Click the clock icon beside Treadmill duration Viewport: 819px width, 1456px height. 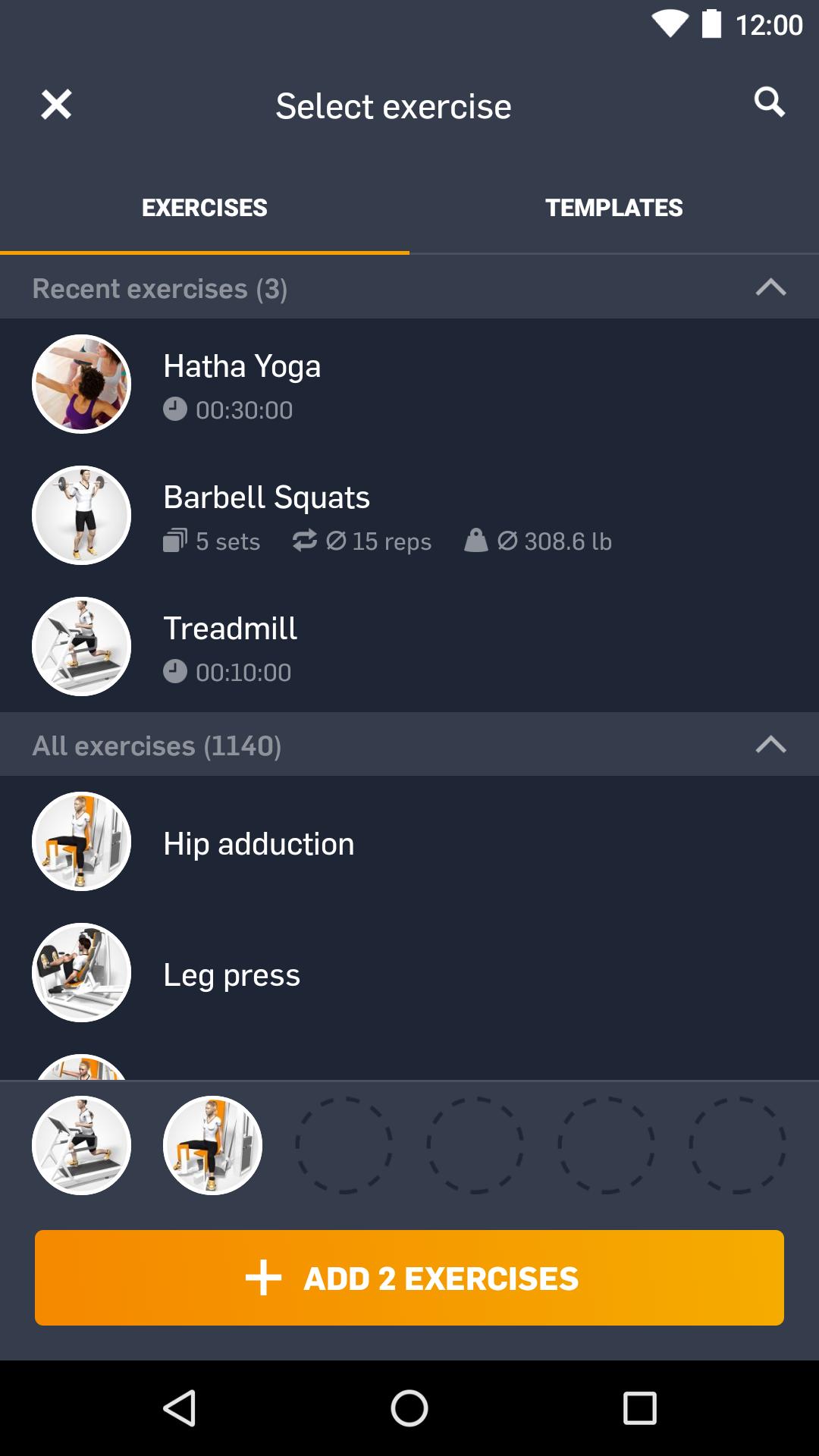pyautogui.click(x=174, y=671)
